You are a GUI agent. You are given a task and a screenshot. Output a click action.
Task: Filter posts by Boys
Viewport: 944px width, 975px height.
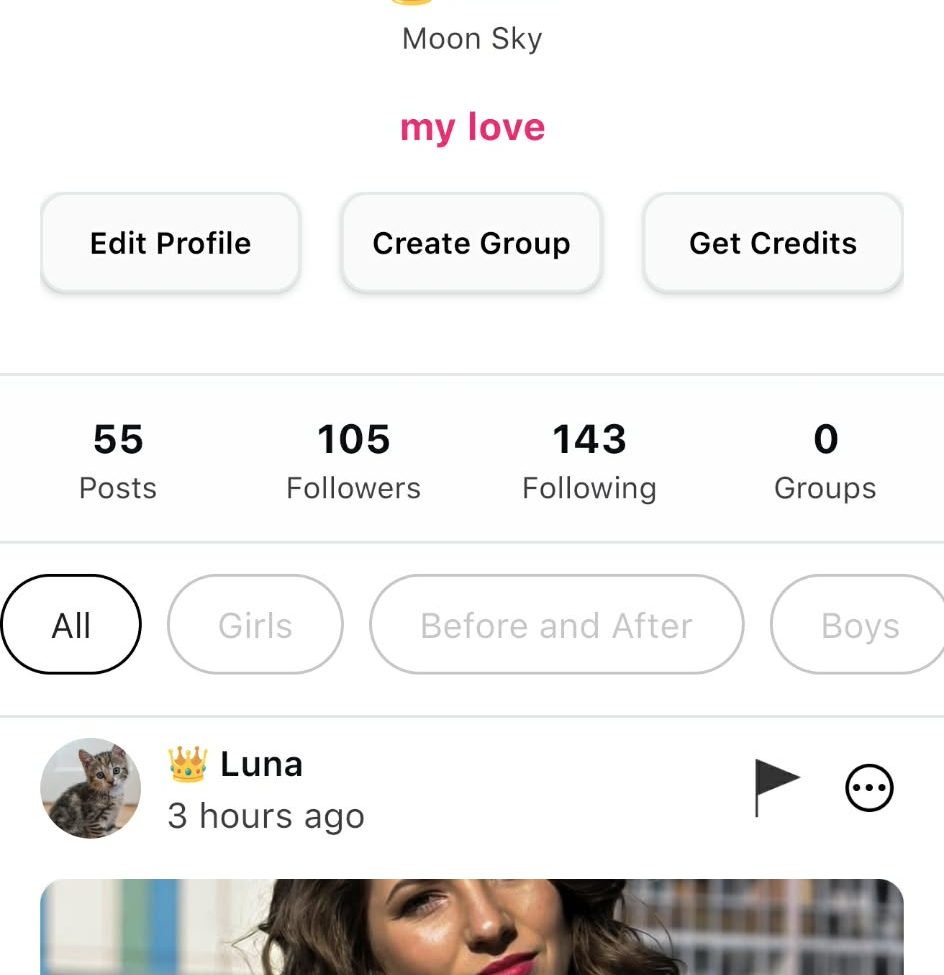point(861,624)
